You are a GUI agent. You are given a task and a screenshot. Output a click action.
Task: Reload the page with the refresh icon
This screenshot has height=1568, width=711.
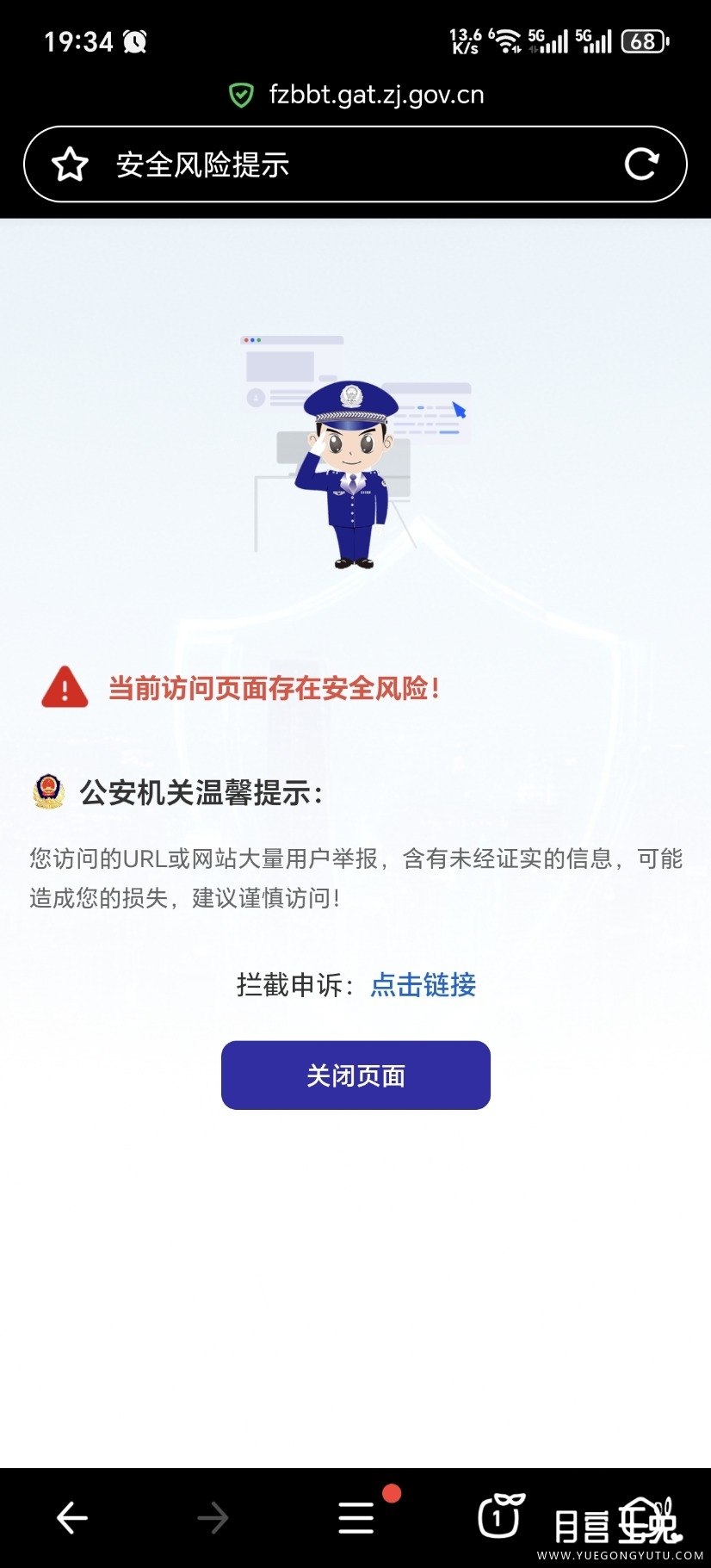coord(643,164)
